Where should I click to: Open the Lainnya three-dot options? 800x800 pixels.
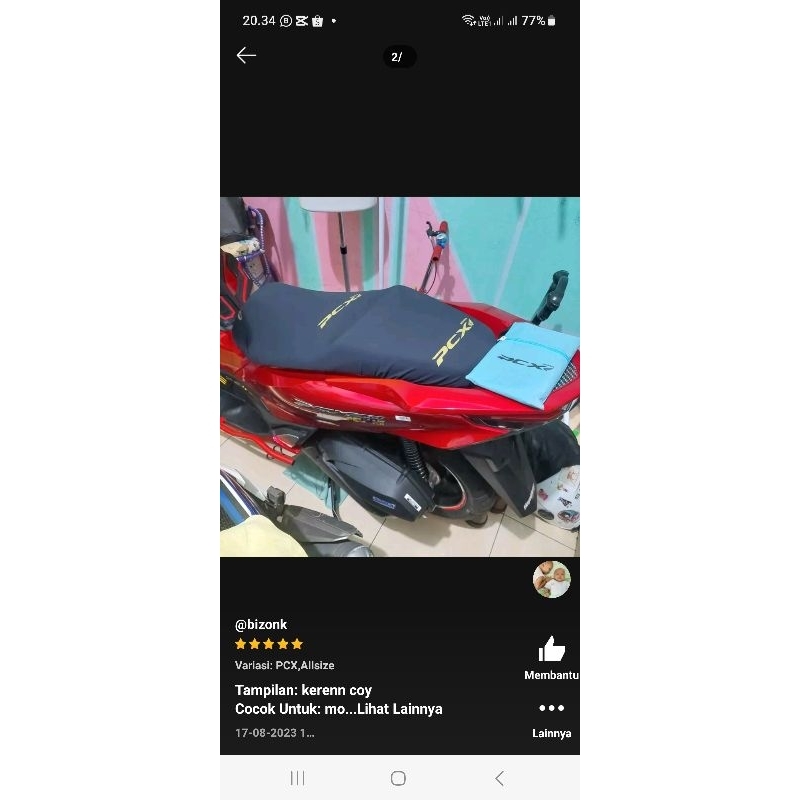coord(551,709)
